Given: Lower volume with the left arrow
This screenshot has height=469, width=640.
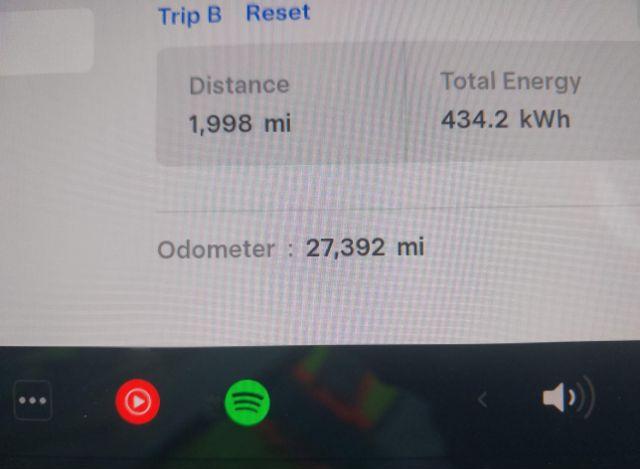Looking at the screenshot, I should pos(482,400).
